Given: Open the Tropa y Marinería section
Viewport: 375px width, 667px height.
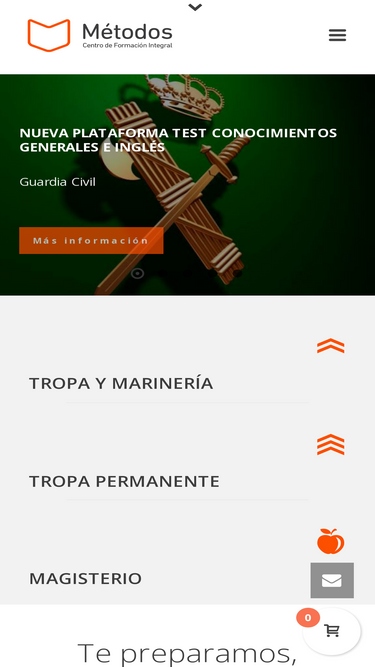Looking at the screenshot, I should [x=121, y=383].
